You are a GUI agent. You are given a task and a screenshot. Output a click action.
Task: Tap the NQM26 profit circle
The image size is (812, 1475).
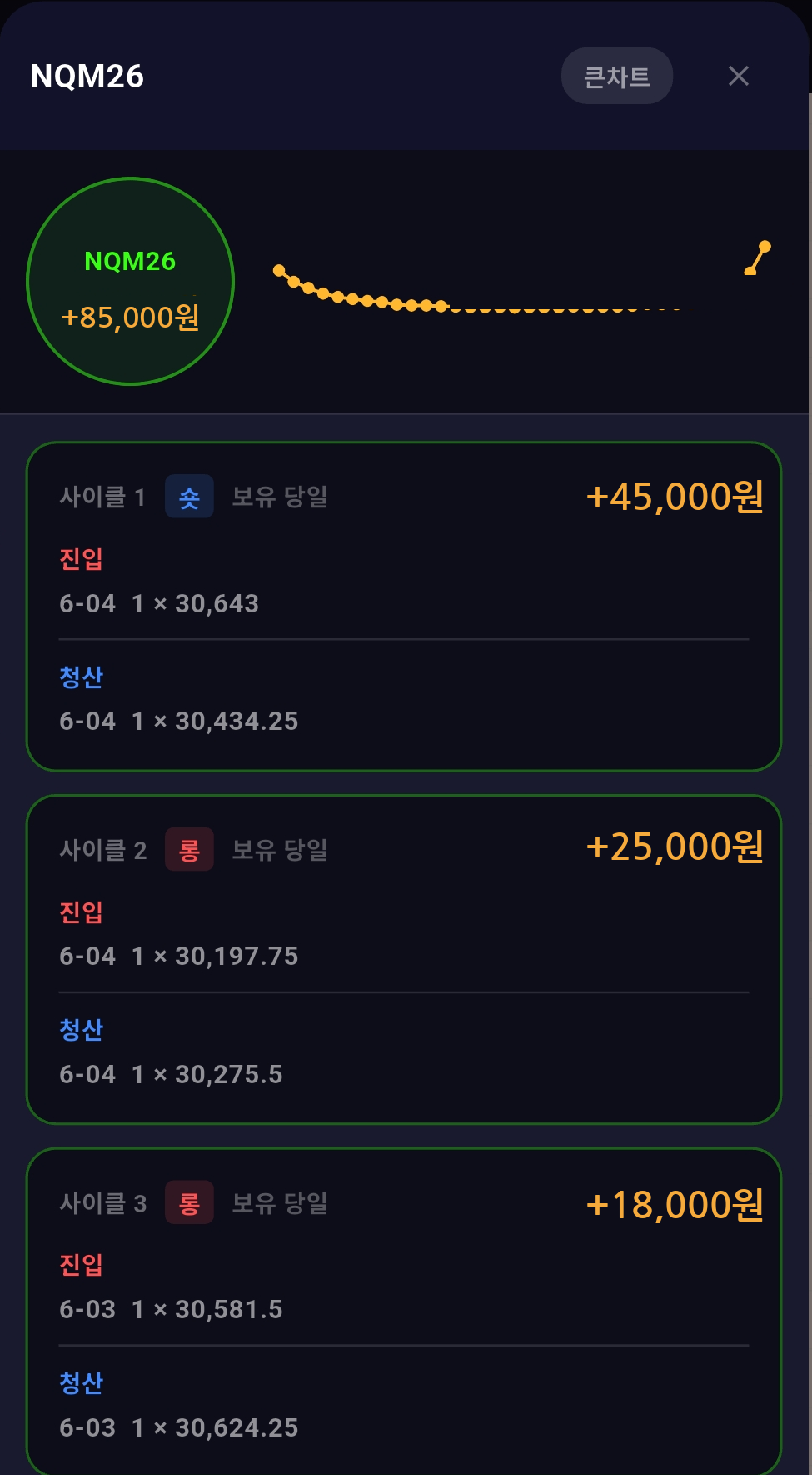click(x=130, y=282)
